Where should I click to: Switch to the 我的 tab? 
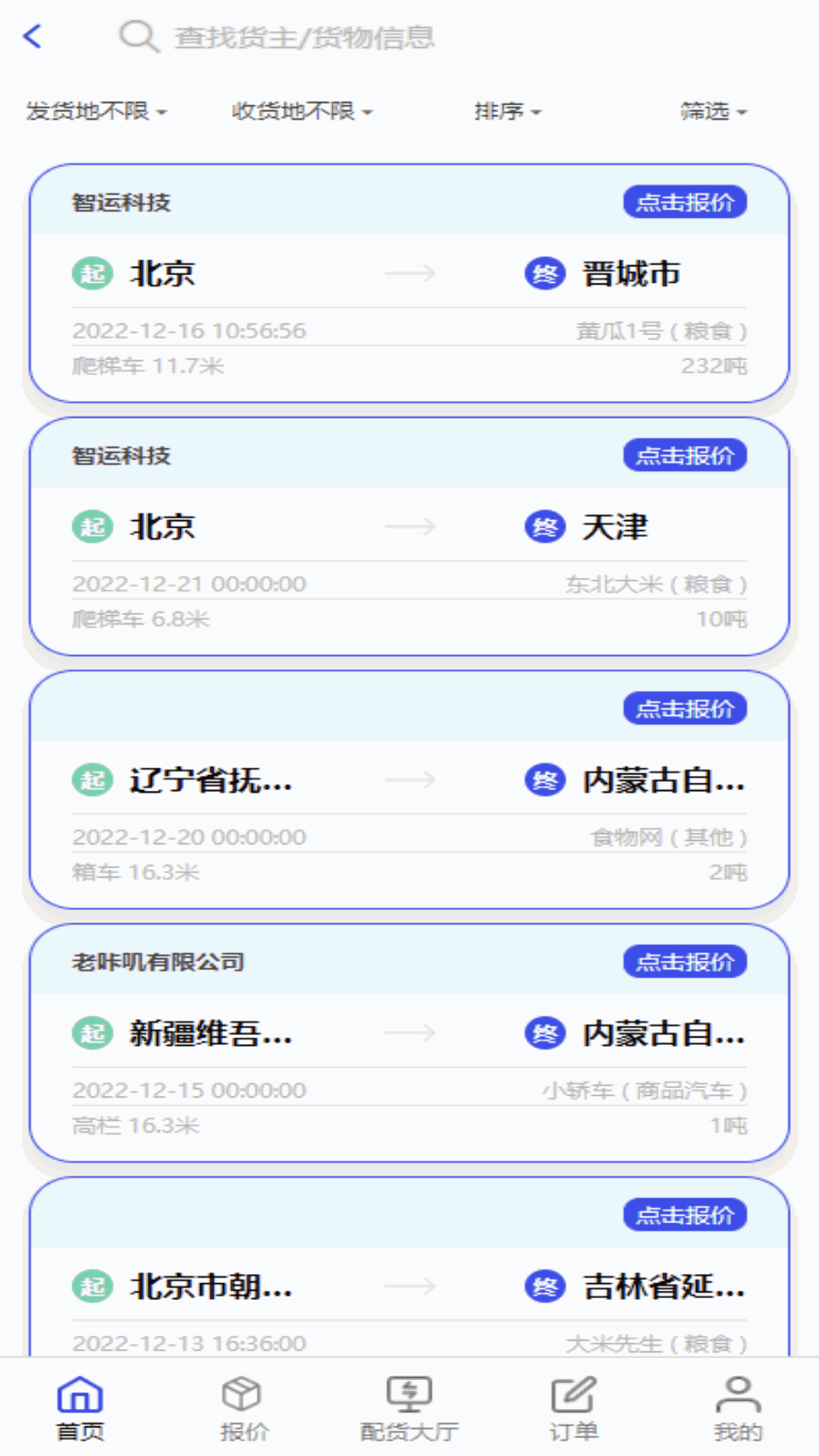coord(738,1408)
